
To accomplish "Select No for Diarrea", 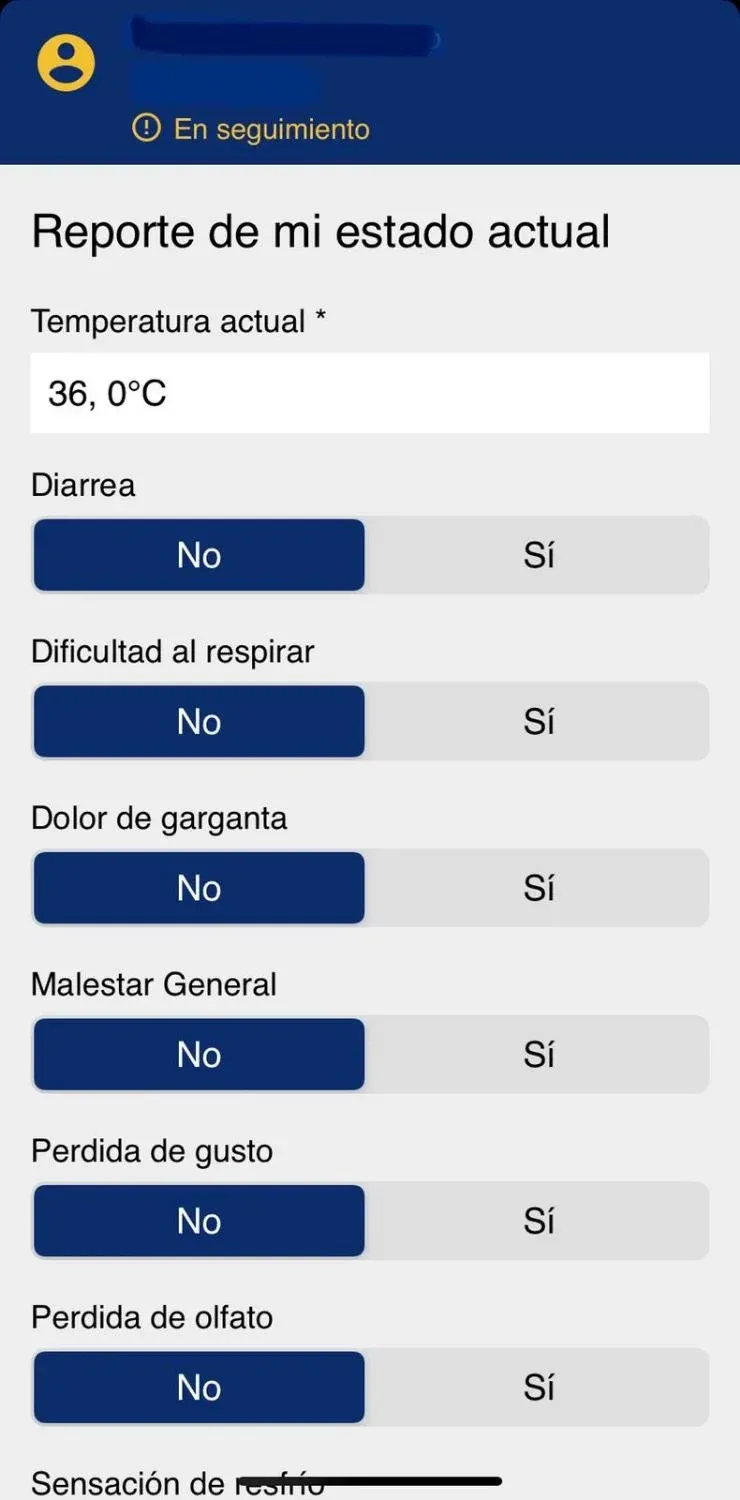I will [199, 555].
